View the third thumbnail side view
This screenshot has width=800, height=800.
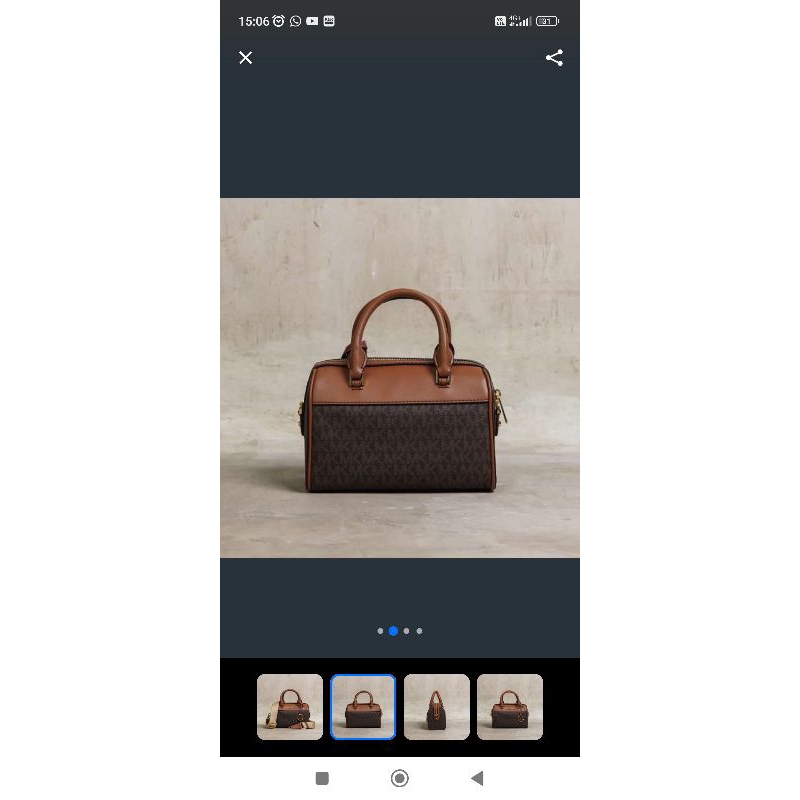(x=437, y=707)
